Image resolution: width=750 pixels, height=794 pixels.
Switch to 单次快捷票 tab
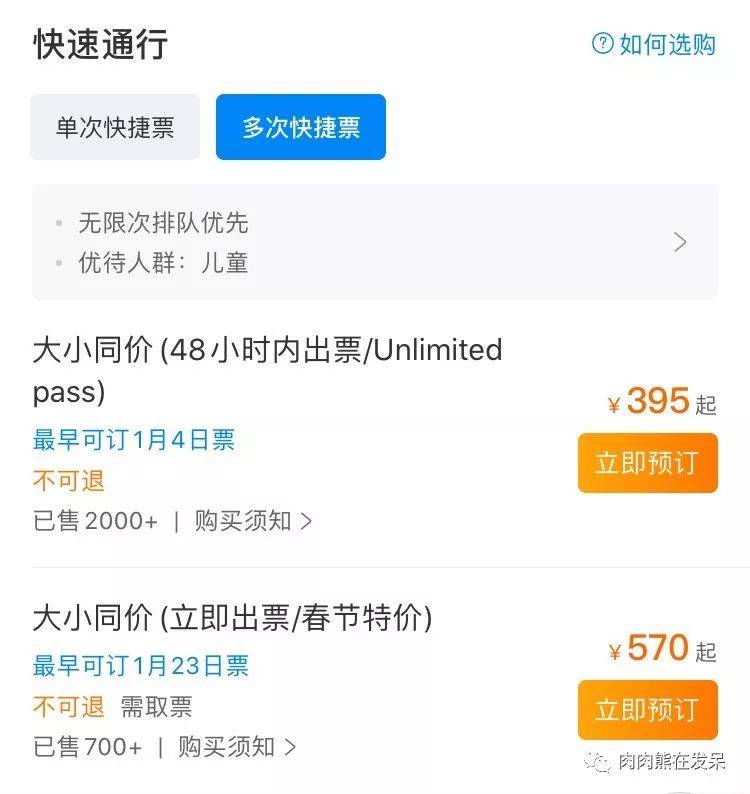[x=115, y=127]
